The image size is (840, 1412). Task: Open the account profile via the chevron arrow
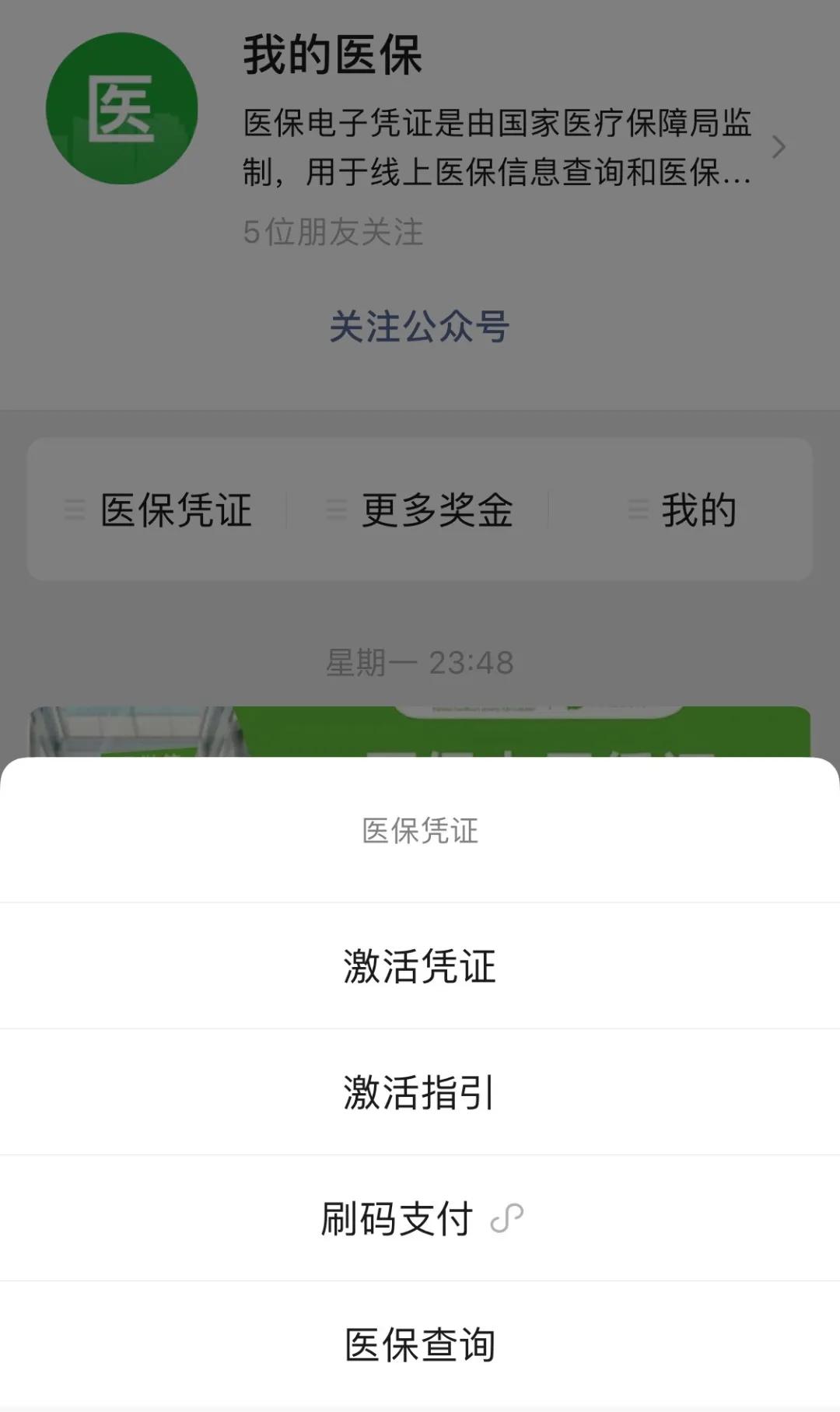pyautogui.click(x=778, y=148)
